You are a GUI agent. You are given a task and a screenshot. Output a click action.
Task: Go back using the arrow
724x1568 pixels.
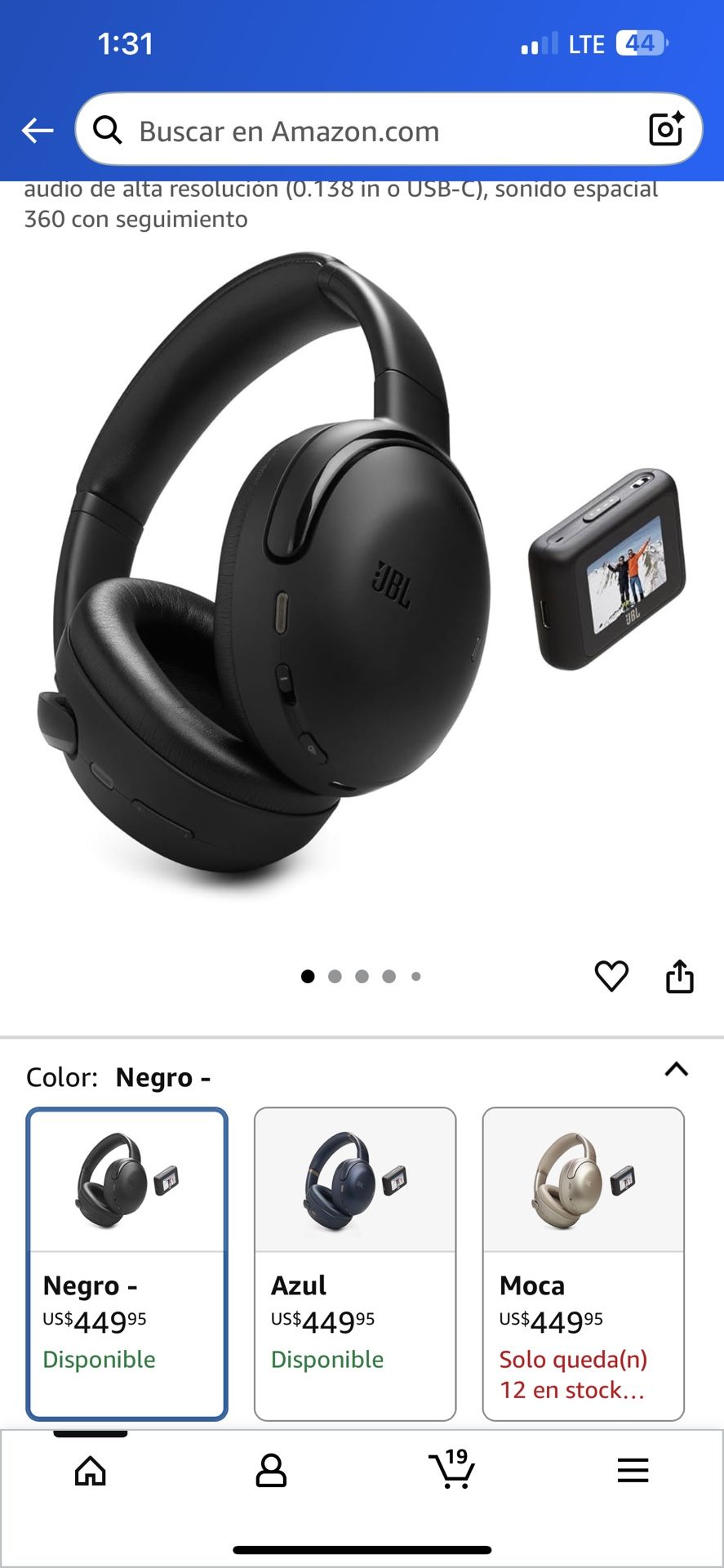click(38, 131)
